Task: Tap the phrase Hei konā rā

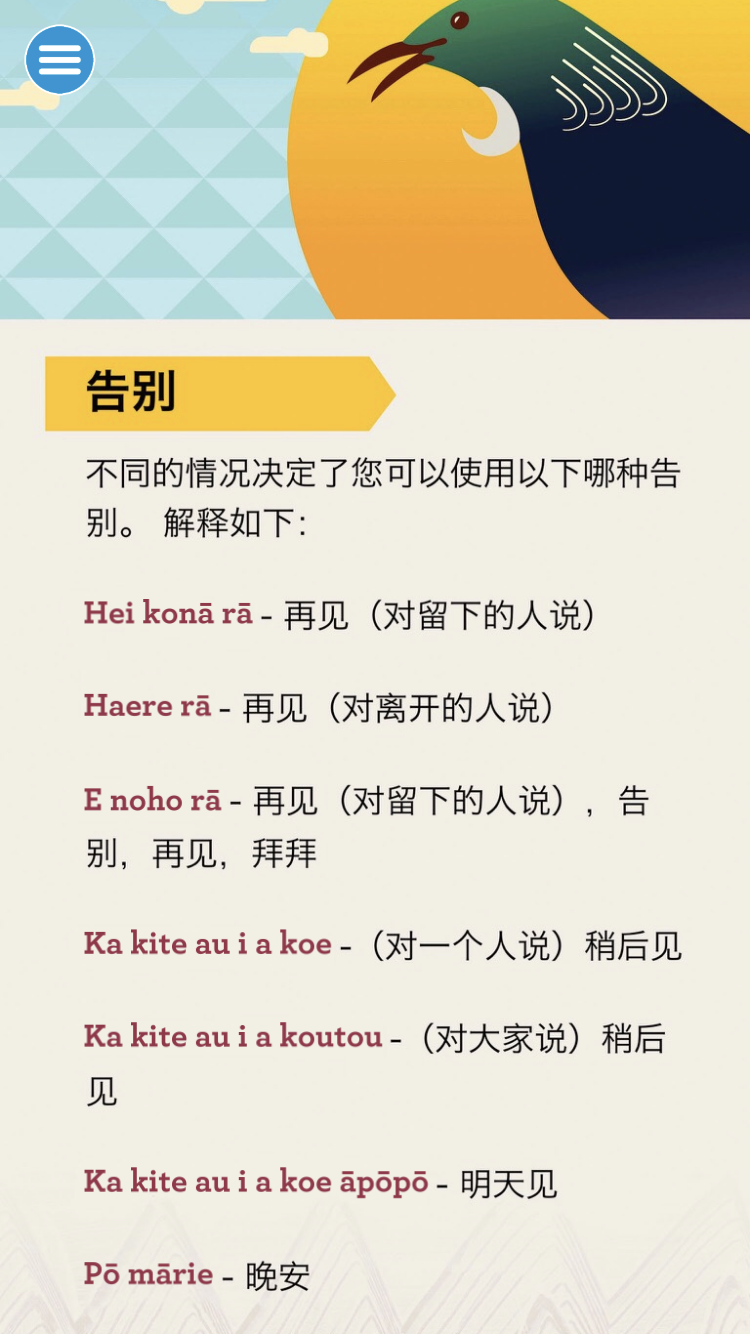Action: (x=168, y=613)
